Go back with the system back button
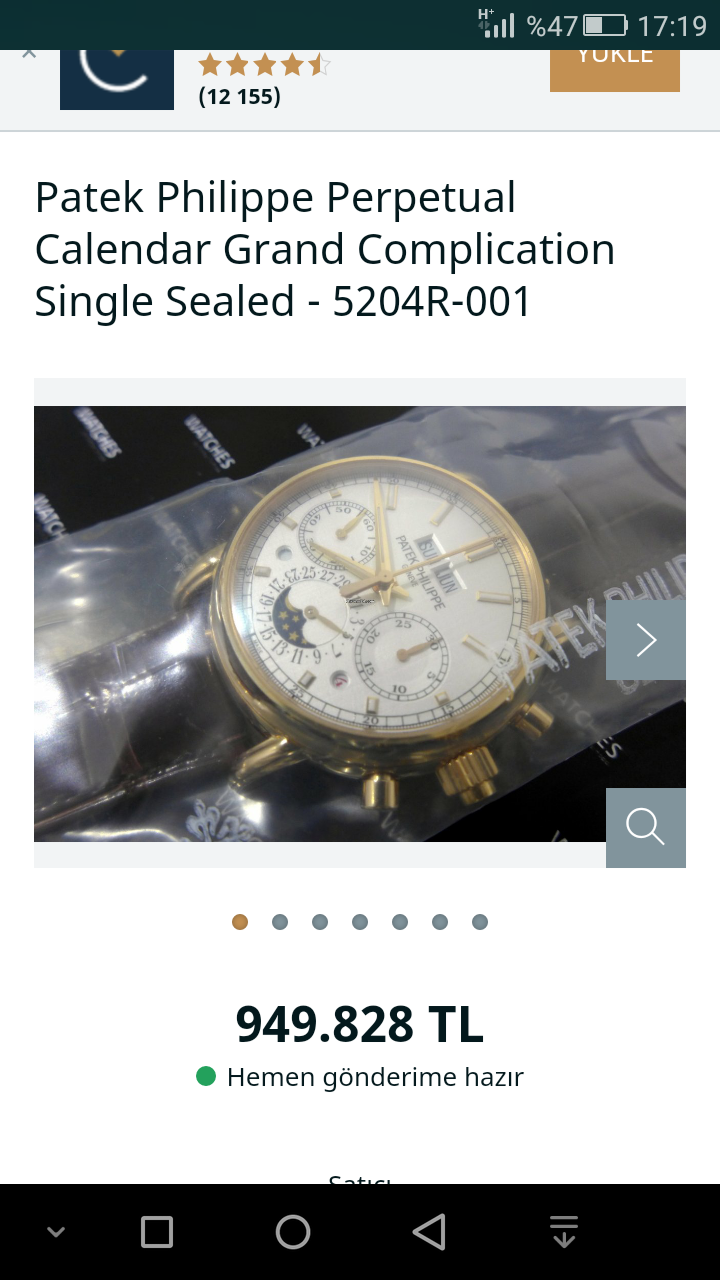Image resolution: width=720 pixels, height=1280 pixels. pos(429,1232)
